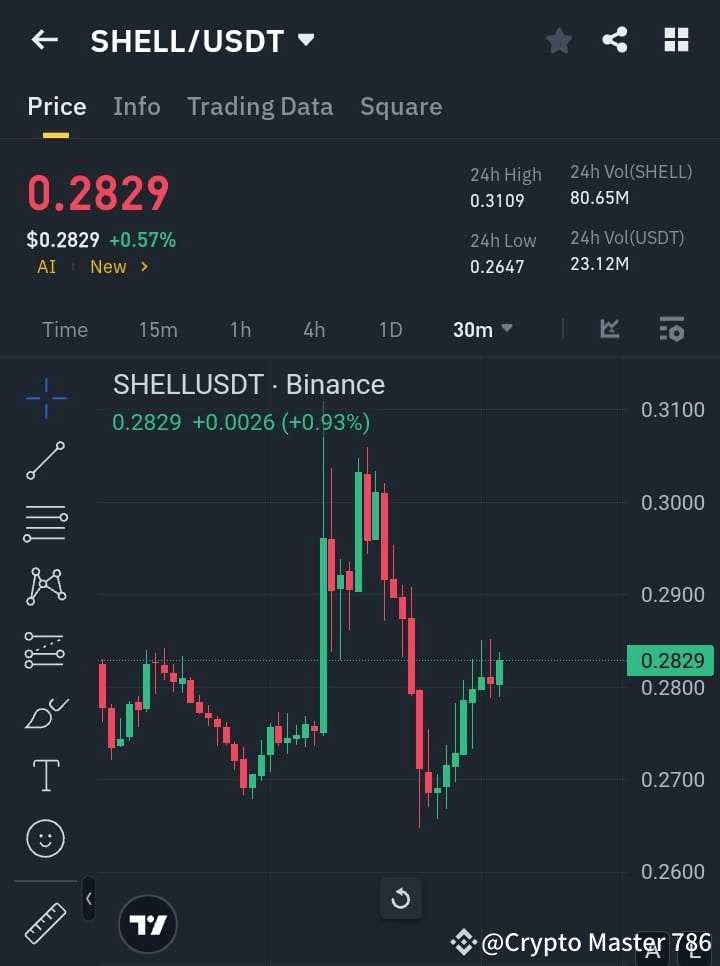Collapse the drawing tools sidebar
The image size is (720, 966).
[x=88, y=898]
